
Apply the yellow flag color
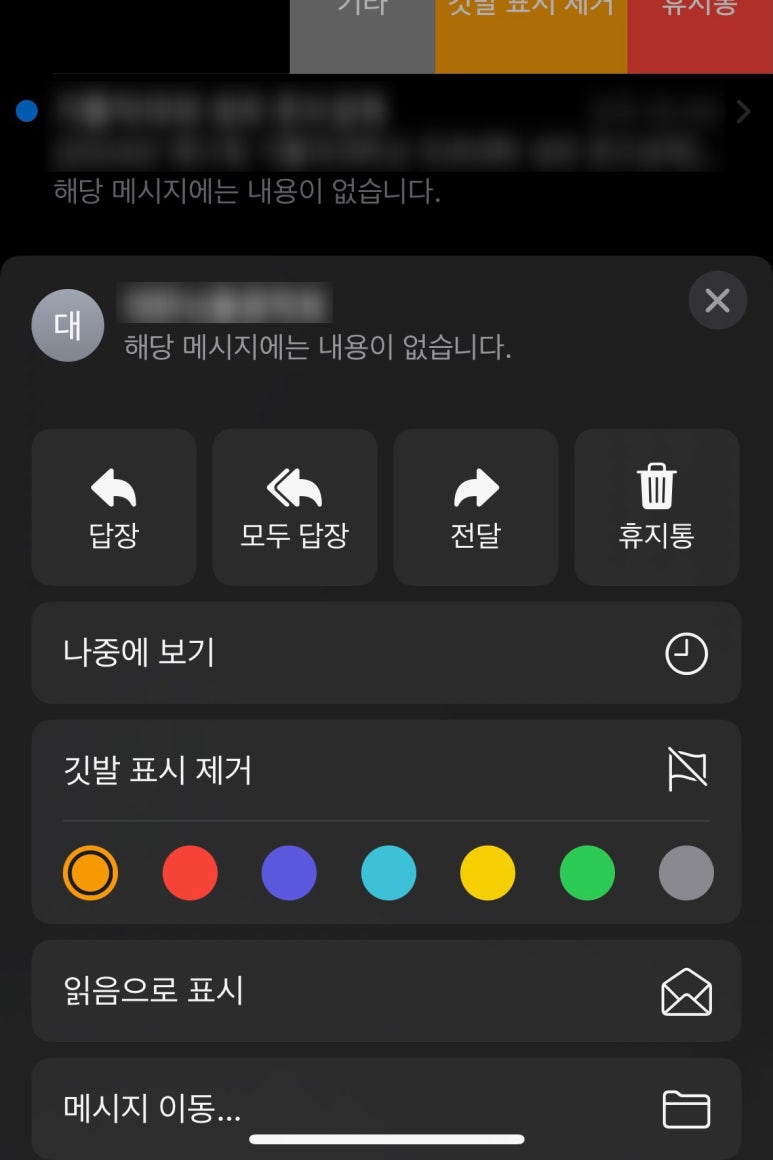click(x=488, y=873)
